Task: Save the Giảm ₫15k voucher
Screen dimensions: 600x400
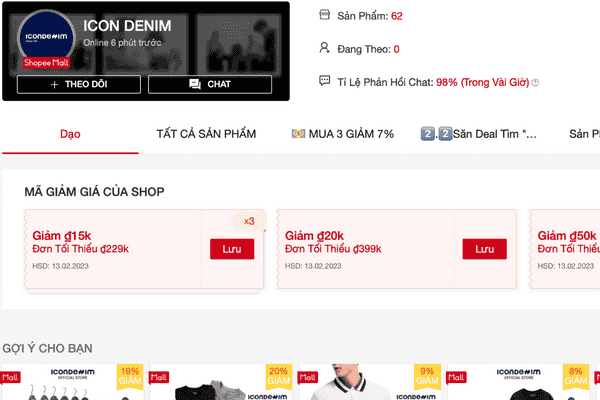Action: tap(232, 249)
